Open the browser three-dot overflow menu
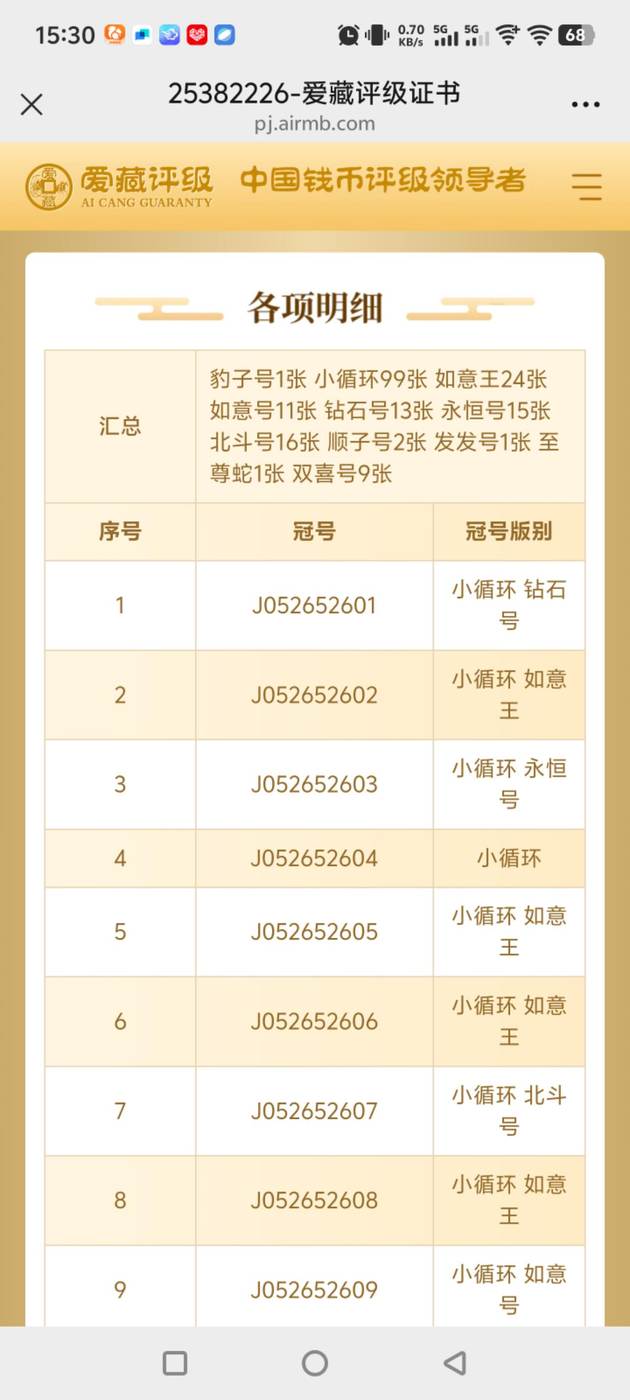 point(586,104)
